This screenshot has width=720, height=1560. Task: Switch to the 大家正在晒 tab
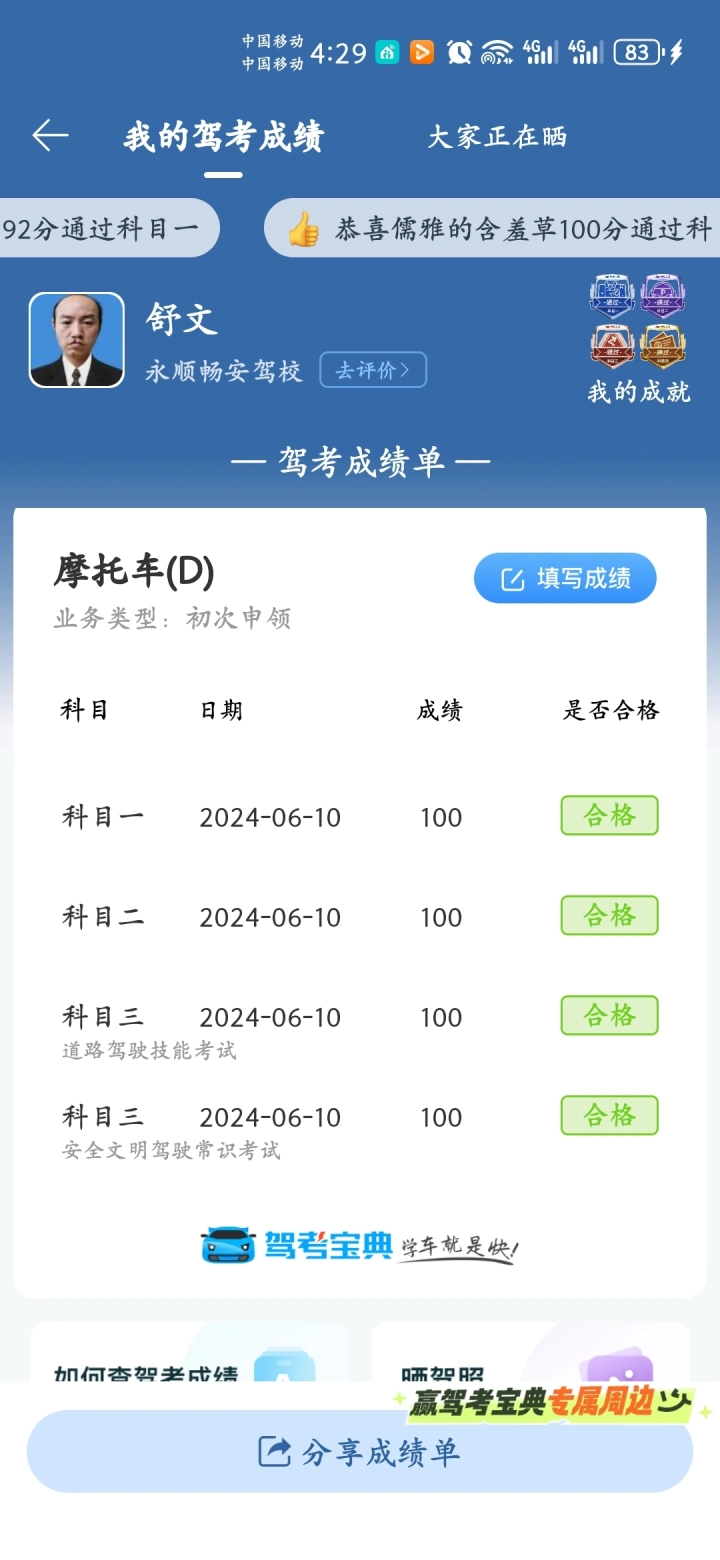[497, 137]
